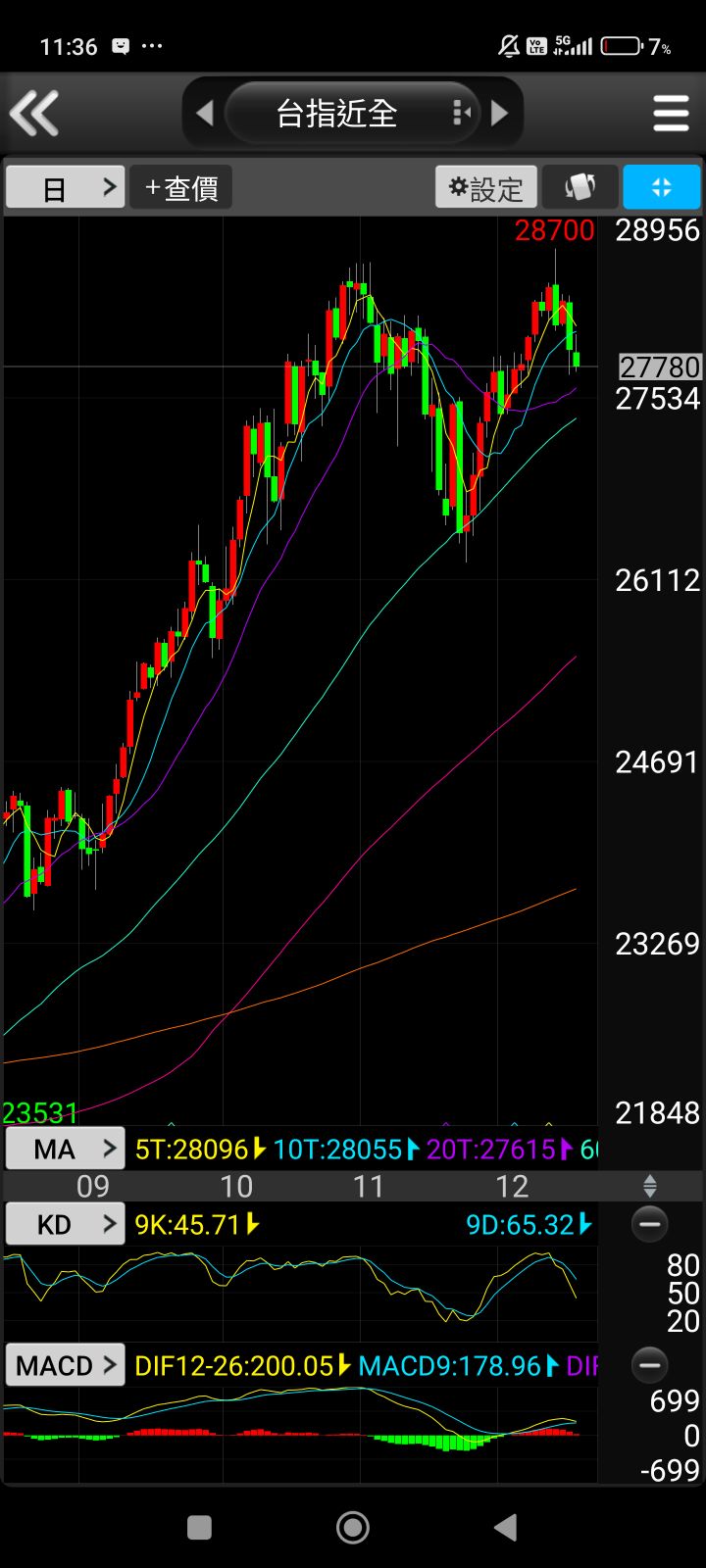Open chart 設定 settings
This screenshot has height=1568, width=706.
(486, 187)
